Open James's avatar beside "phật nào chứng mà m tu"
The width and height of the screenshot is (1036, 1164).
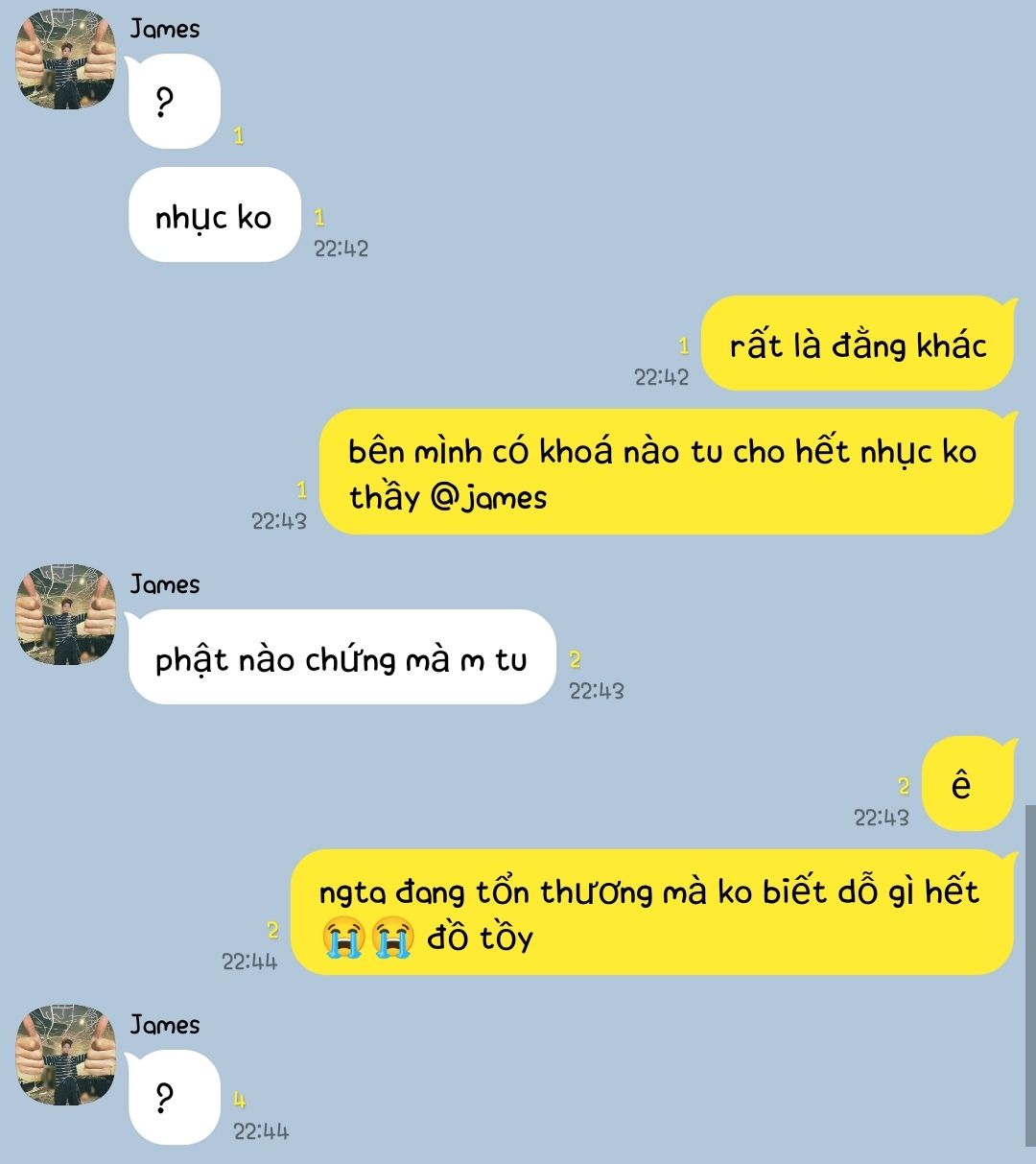66,615
